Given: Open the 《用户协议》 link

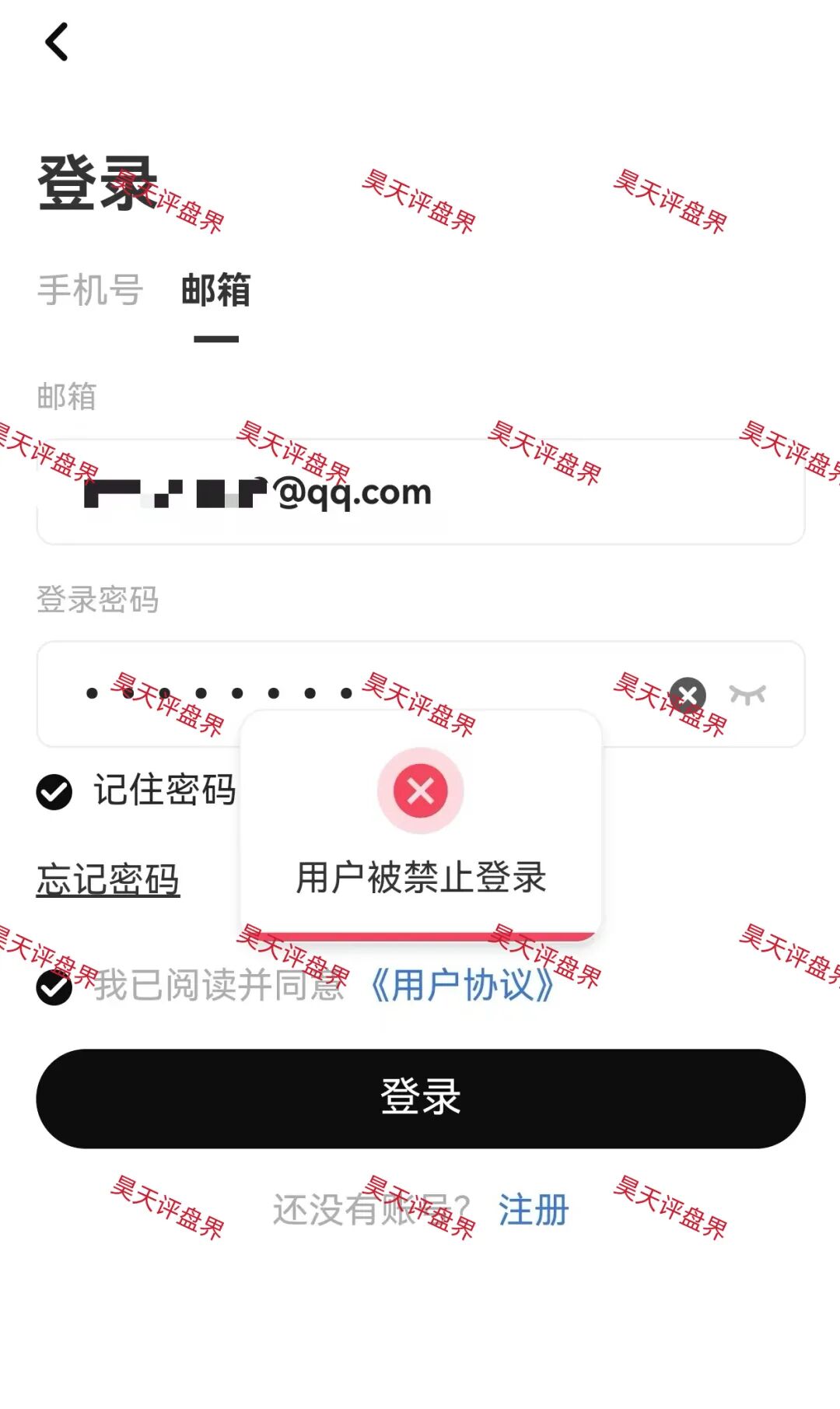Looking at the screenshot, I should 462,986.
